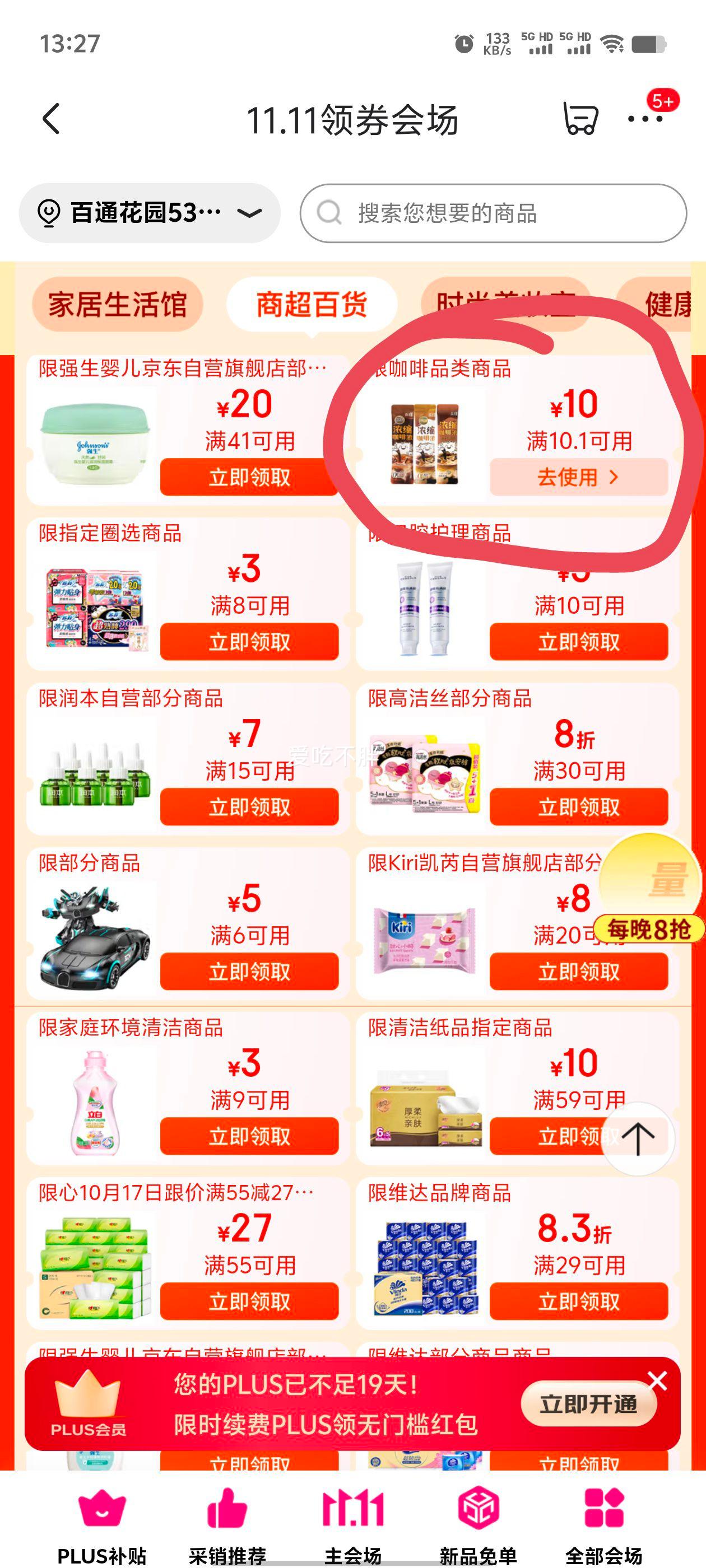
Task: Tap the search magnifier in the search bar
Action: pos(330,212)
